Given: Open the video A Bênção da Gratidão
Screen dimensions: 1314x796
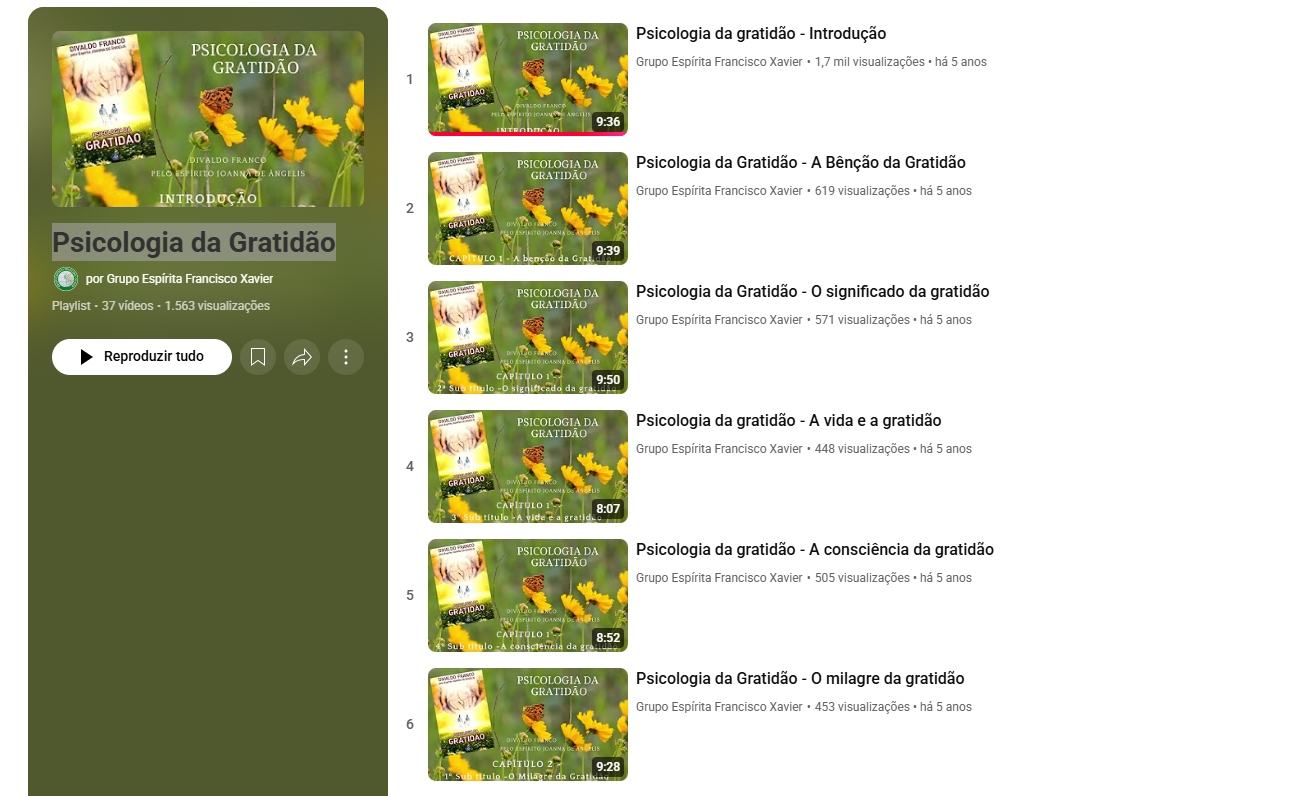Looking at the screenshot, I should [x=800, y=163].
